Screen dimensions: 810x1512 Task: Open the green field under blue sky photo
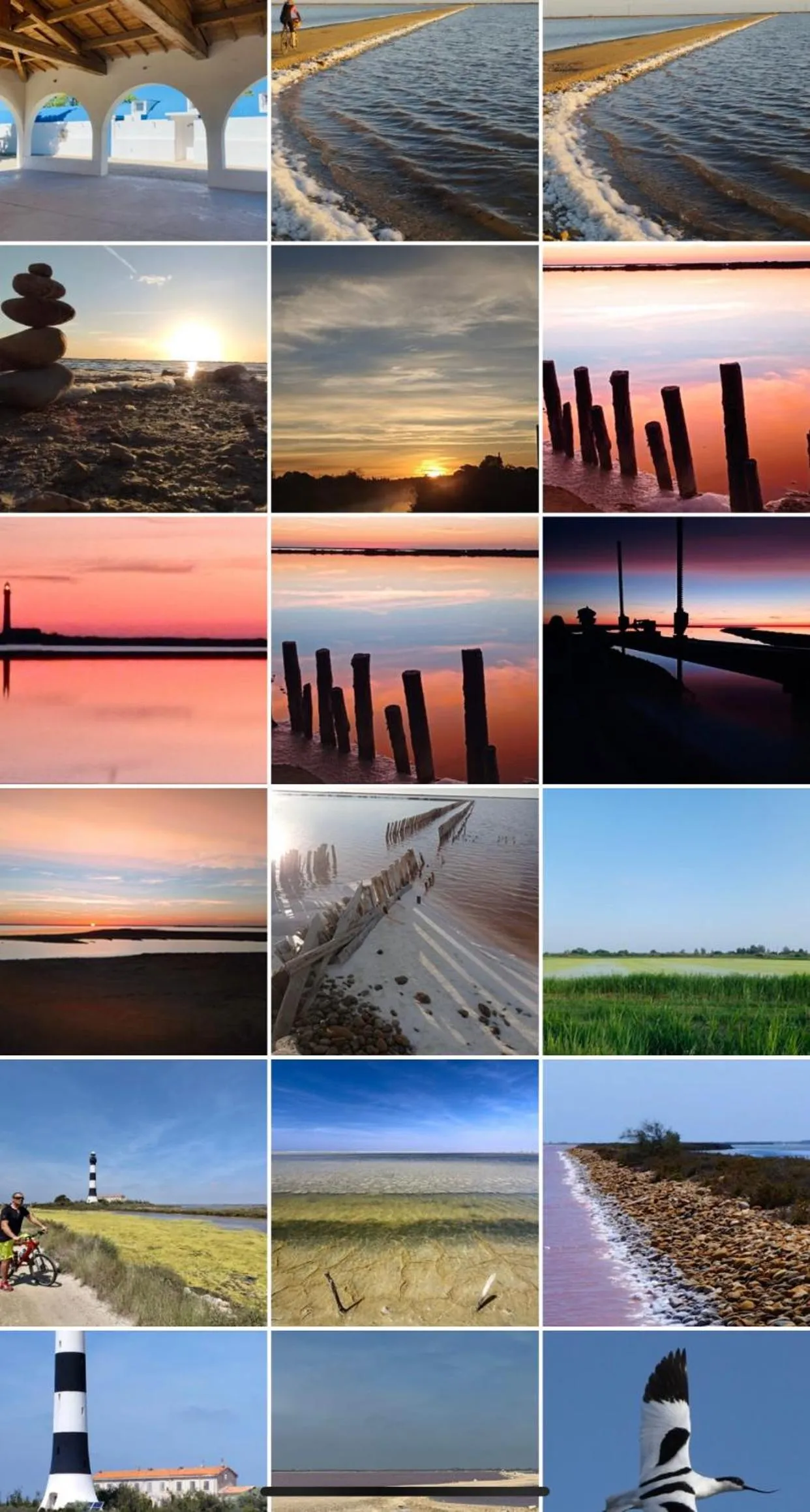pyautogui.click(x=676, y=921)
